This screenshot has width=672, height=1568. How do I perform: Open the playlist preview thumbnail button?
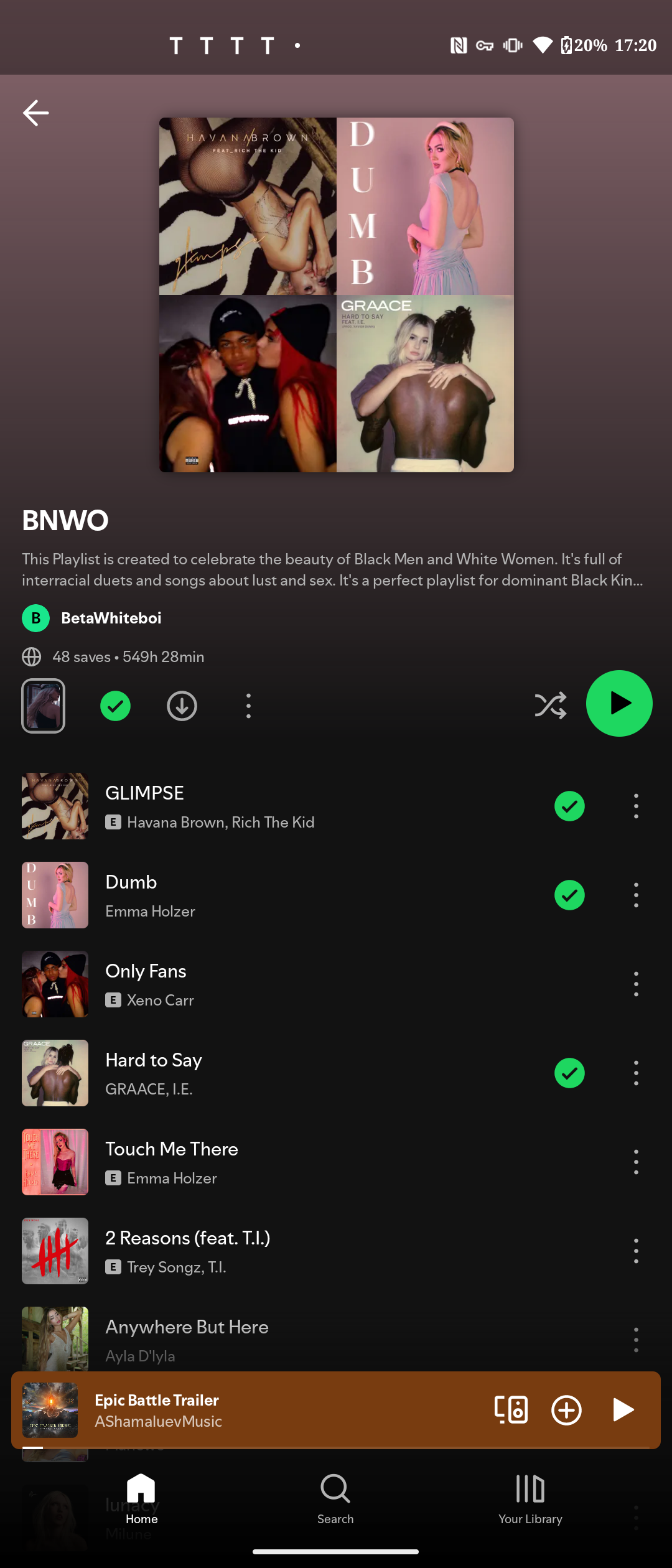coord(44,706)
